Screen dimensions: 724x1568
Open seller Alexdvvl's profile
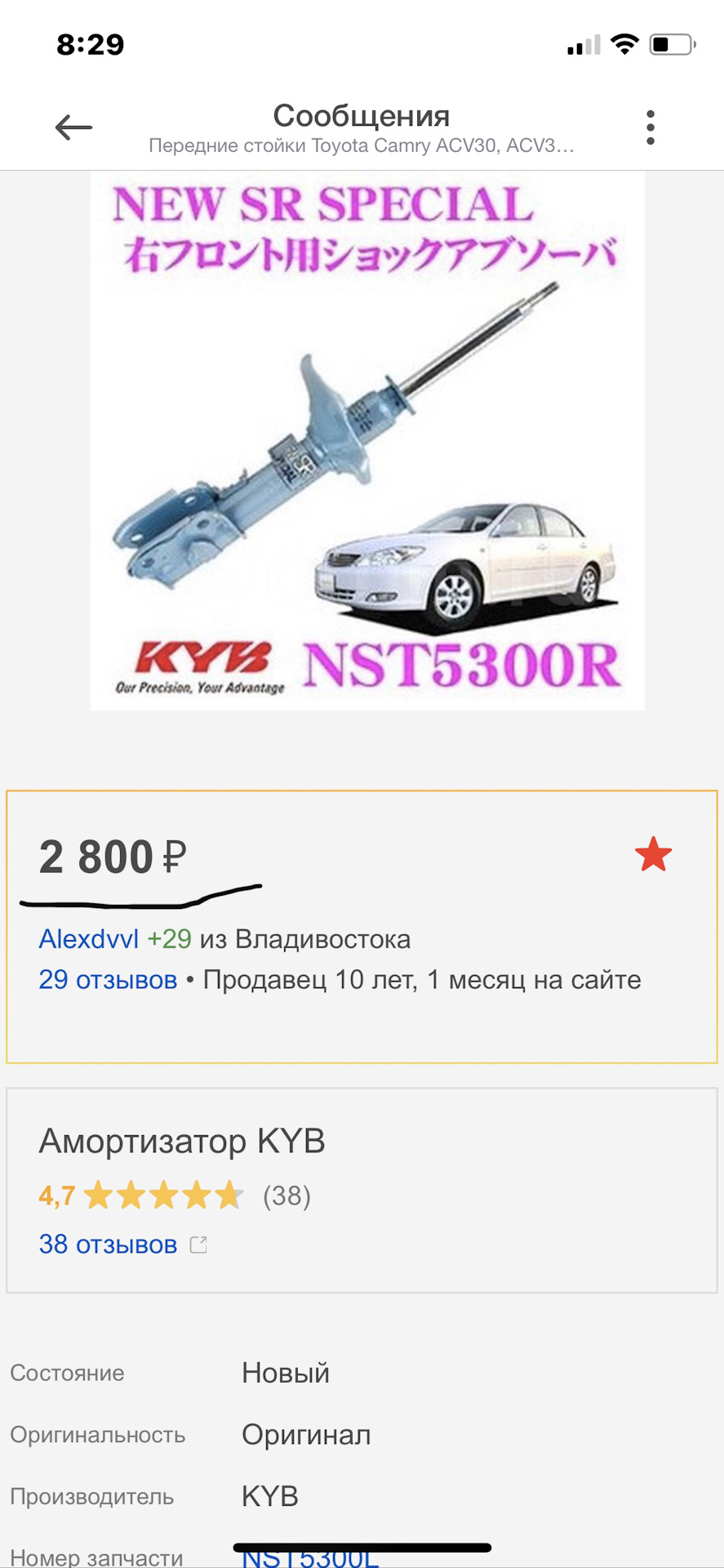(x=88, y=939)
